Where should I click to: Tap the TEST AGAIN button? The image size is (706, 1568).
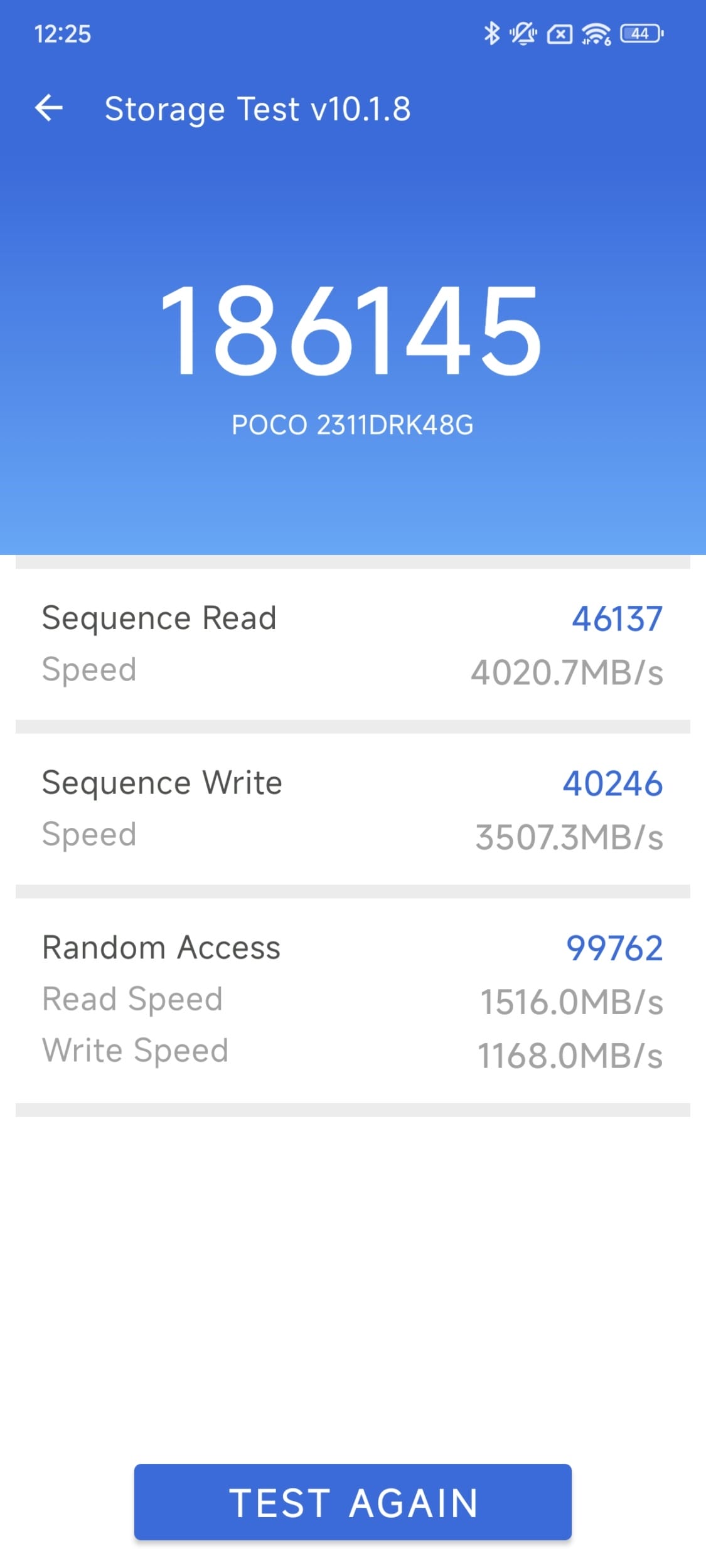coord(353,1502)
